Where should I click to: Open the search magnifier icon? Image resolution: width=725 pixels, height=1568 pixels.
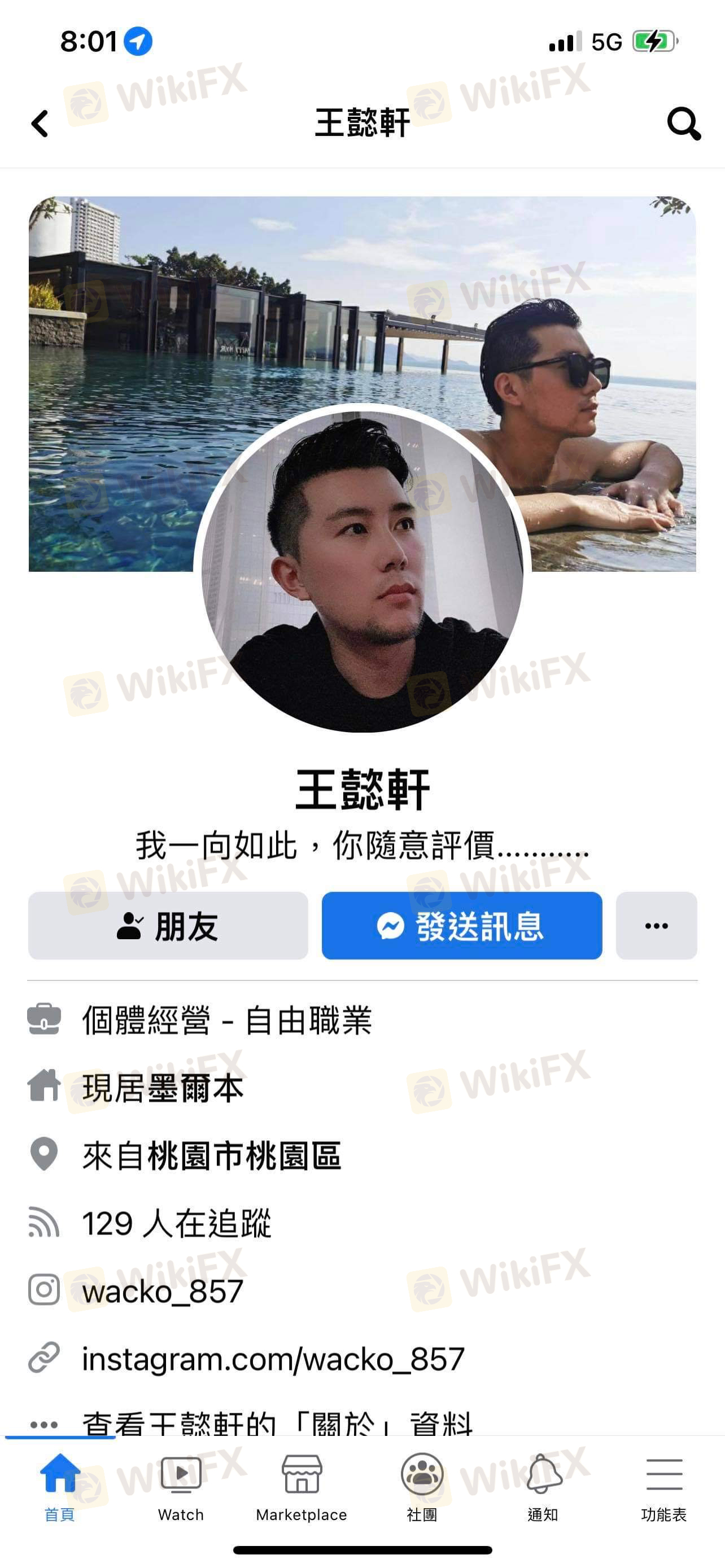[x=684, y=124]
